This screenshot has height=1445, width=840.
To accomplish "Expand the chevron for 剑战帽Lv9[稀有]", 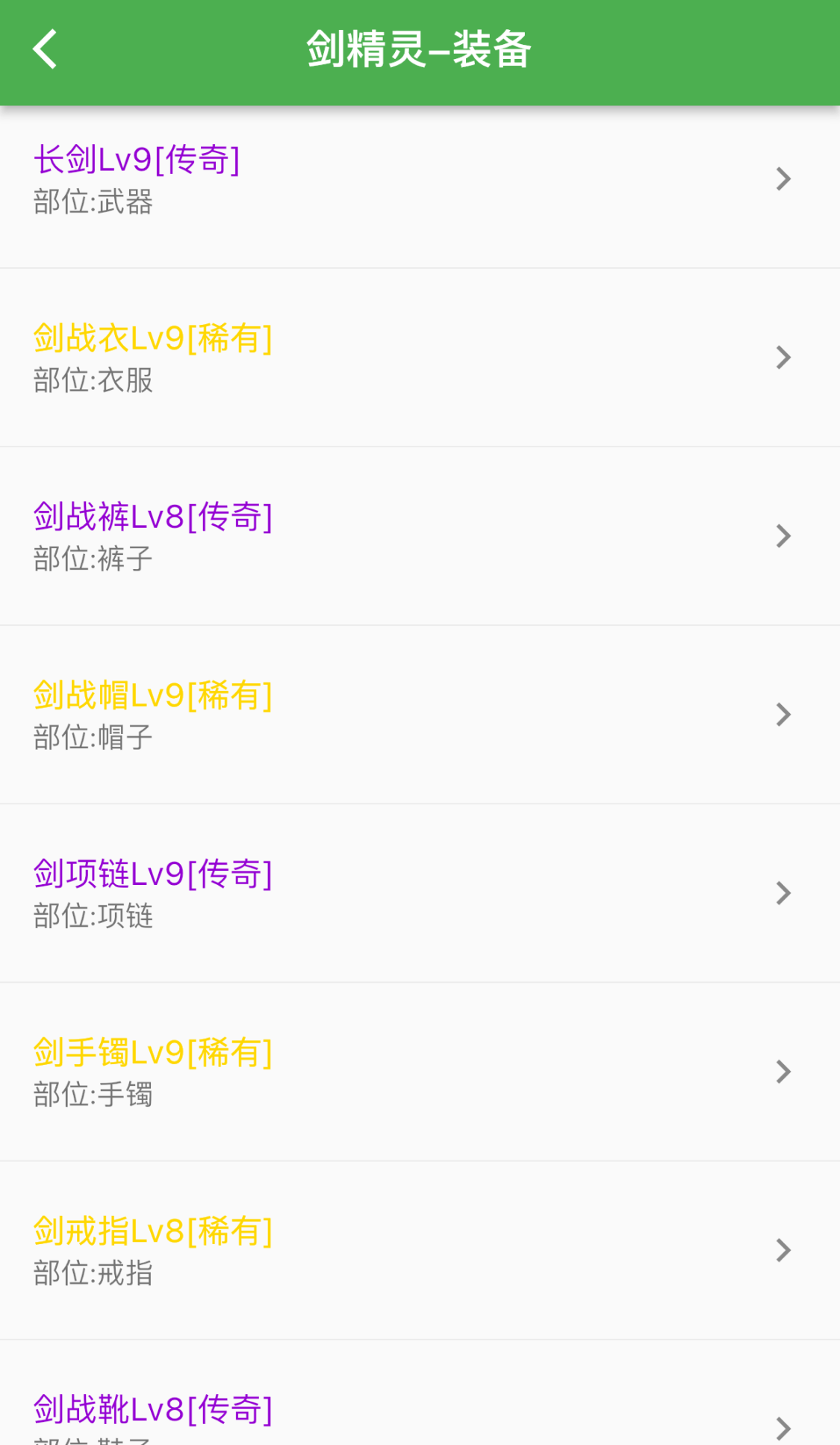I will 783,714.
